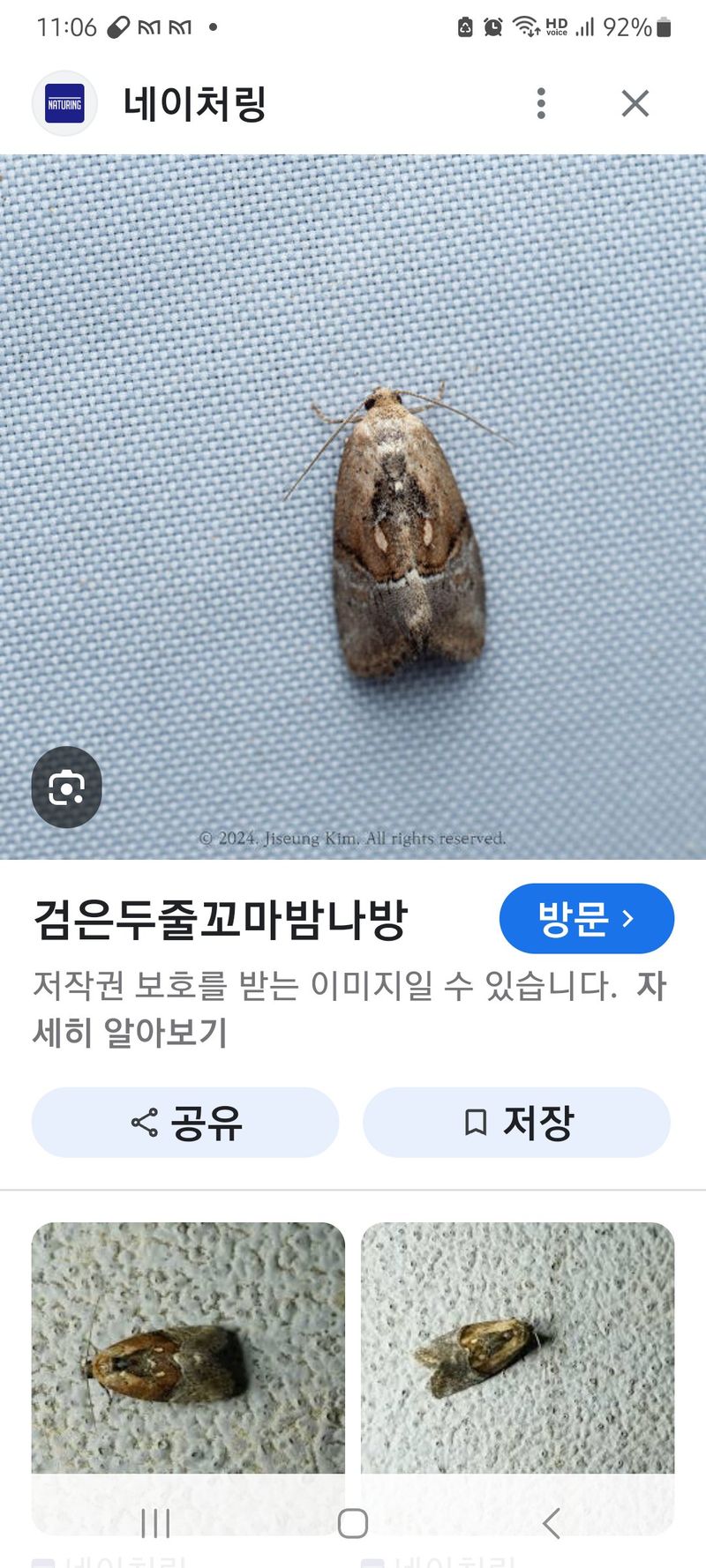Save the image with 저장 button

pyautogui.click(x=517, y=1122)
